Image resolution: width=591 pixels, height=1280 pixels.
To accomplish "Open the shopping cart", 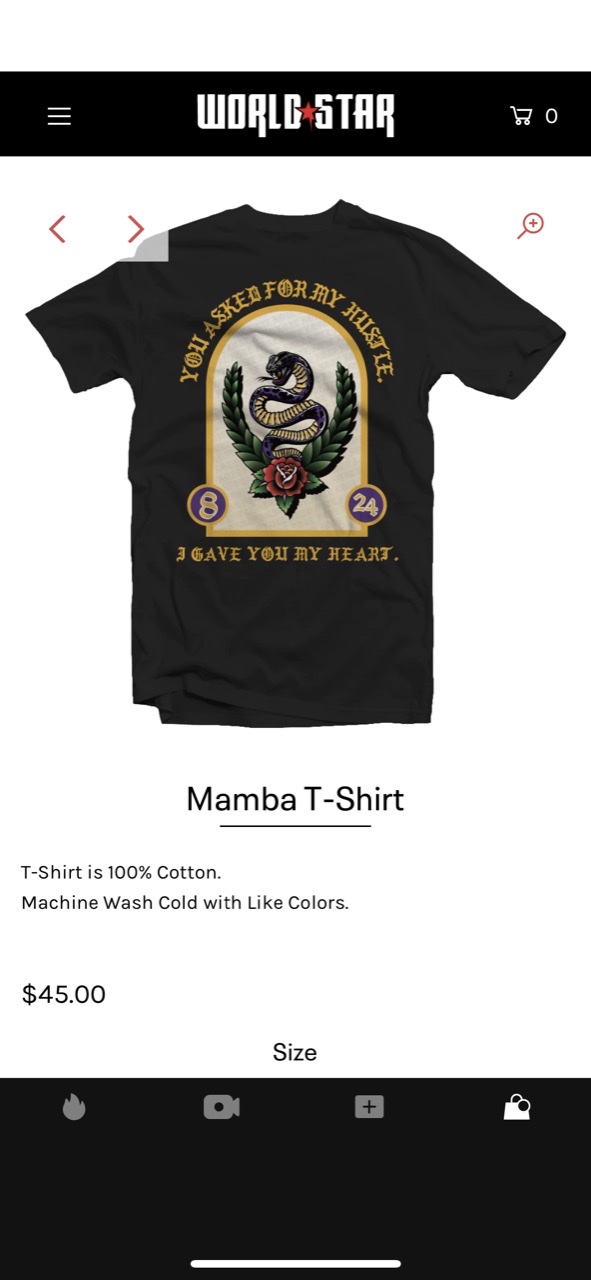I will 533,116.
